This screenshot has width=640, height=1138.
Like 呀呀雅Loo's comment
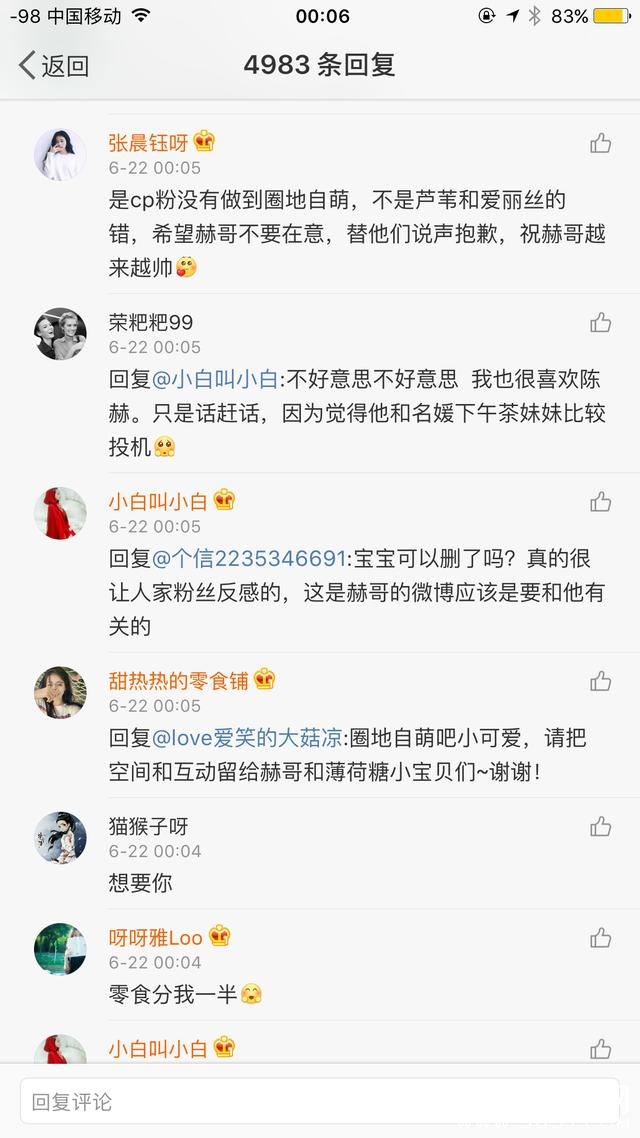(600, 937)
